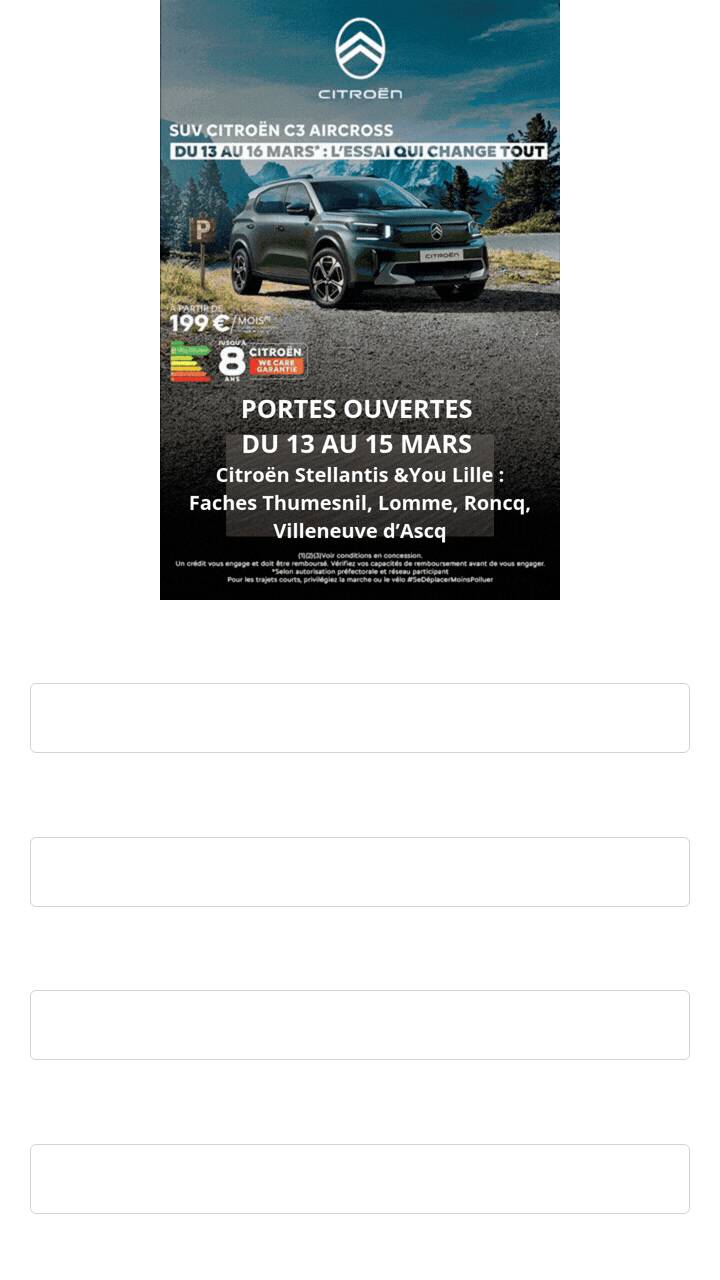The width and height of the screenshot is (720, 1280).
Task: Select the second empty form field
Action: (x=360, y=872)
